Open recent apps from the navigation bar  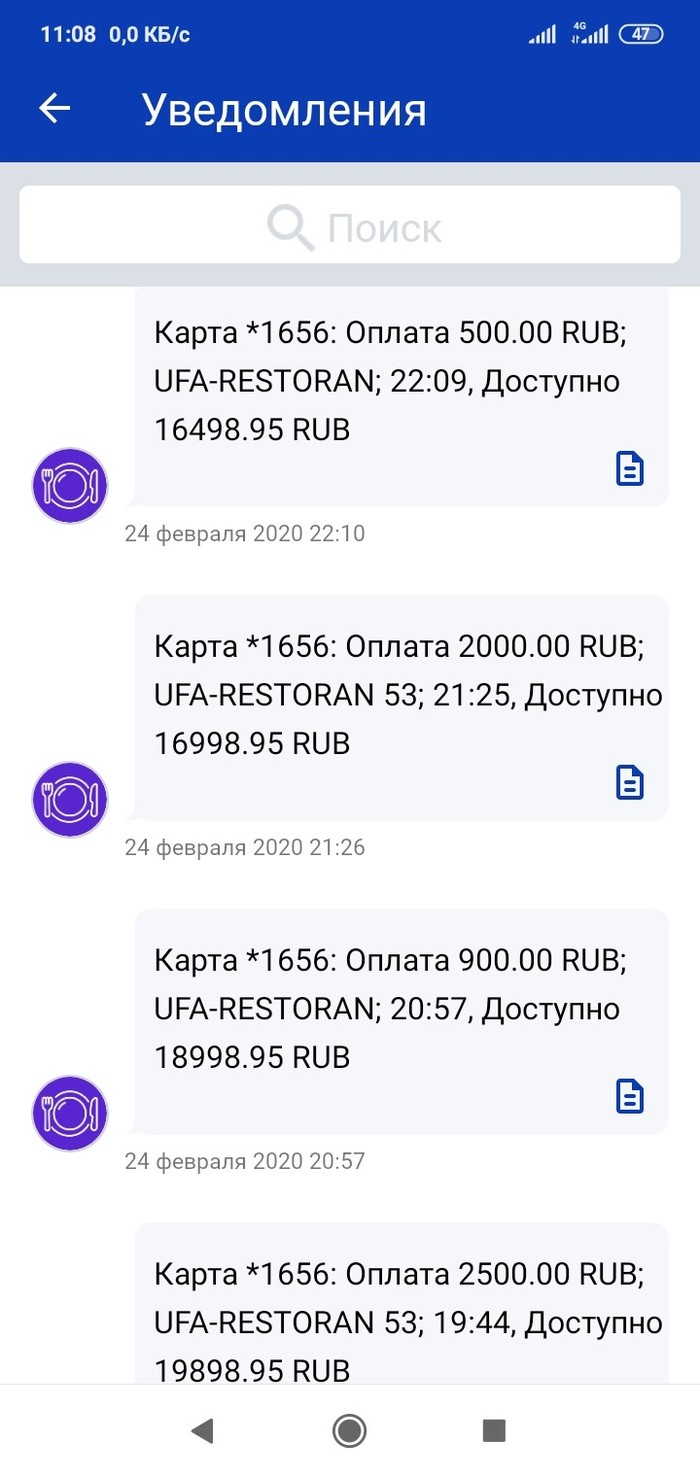tap(494, 1431)
